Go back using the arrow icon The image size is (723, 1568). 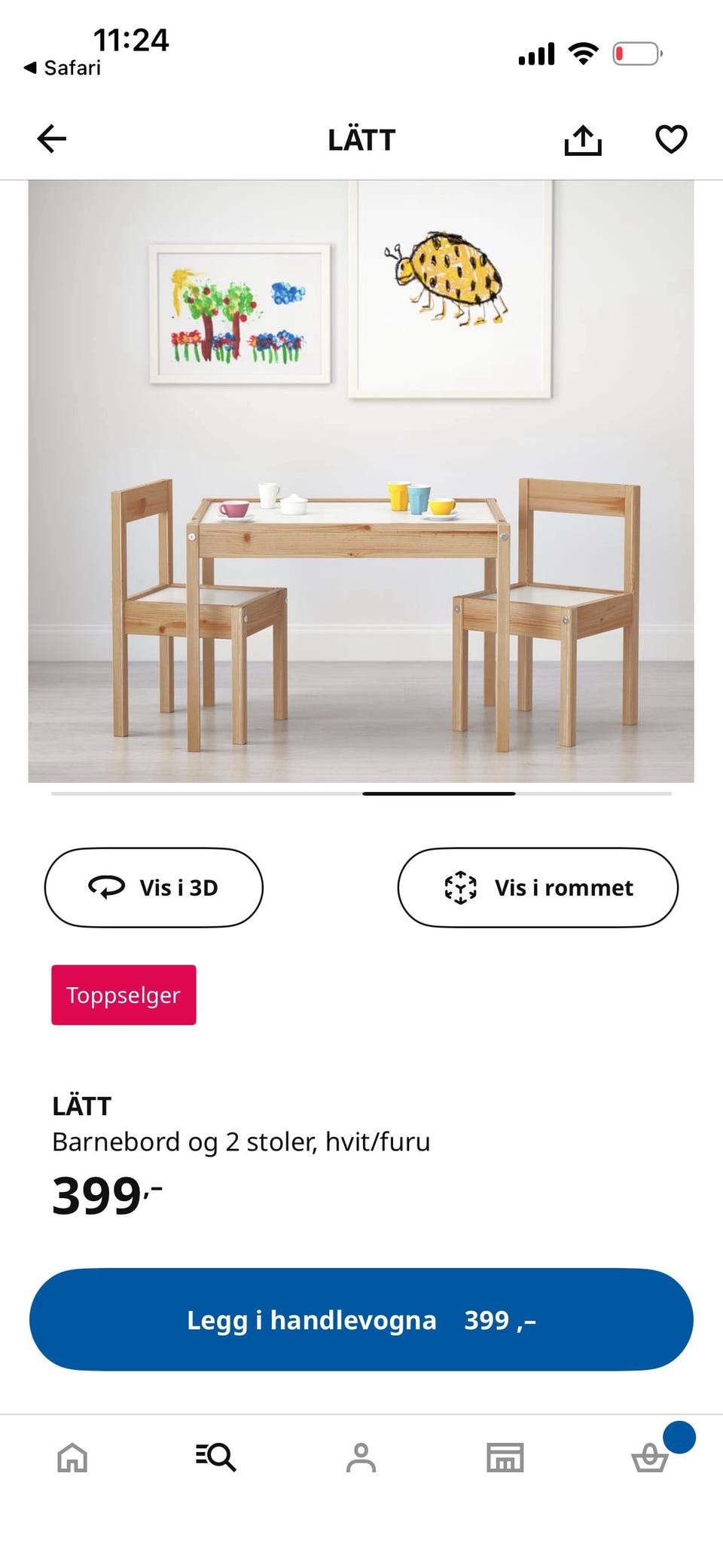(50, 139)
